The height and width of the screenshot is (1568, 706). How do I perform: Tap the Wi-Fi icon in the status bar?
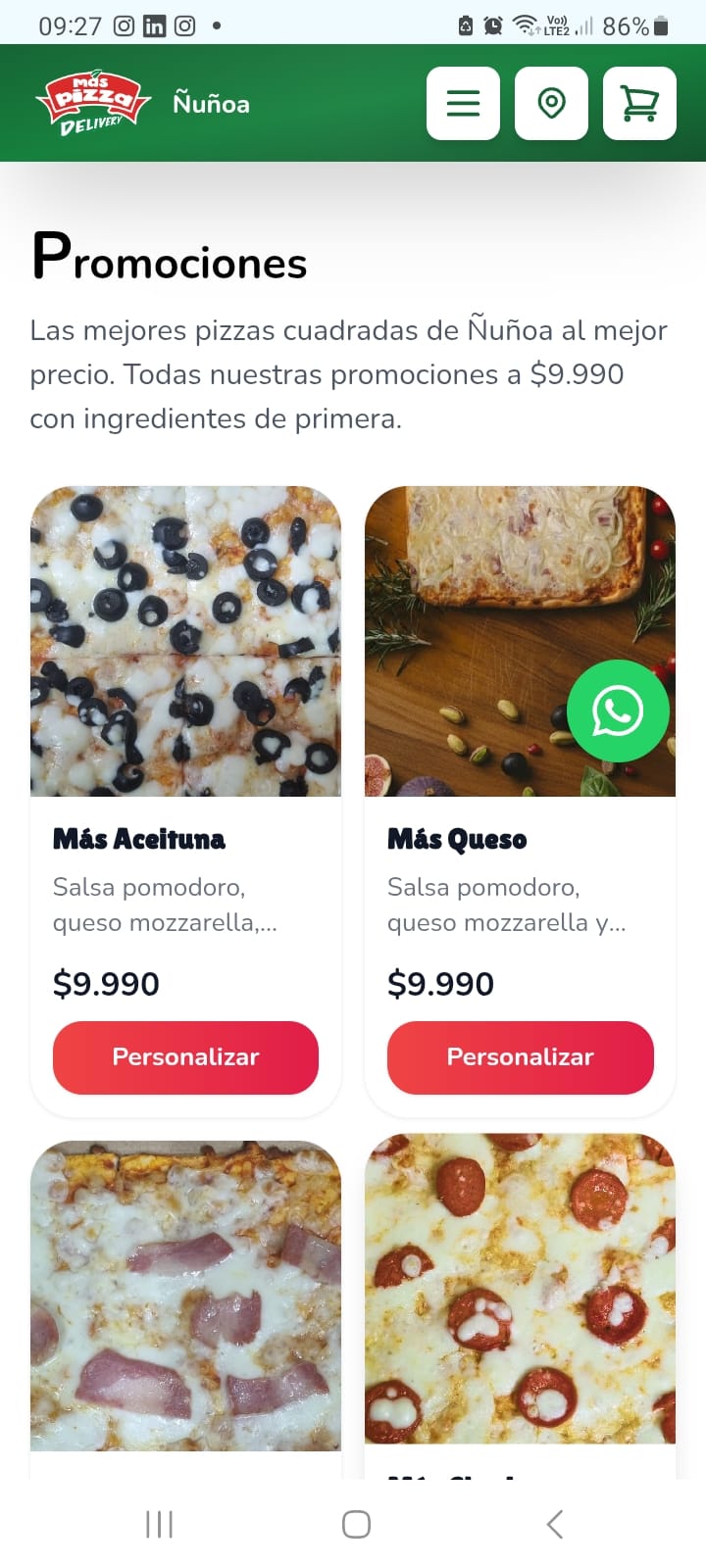click(526, 25)
